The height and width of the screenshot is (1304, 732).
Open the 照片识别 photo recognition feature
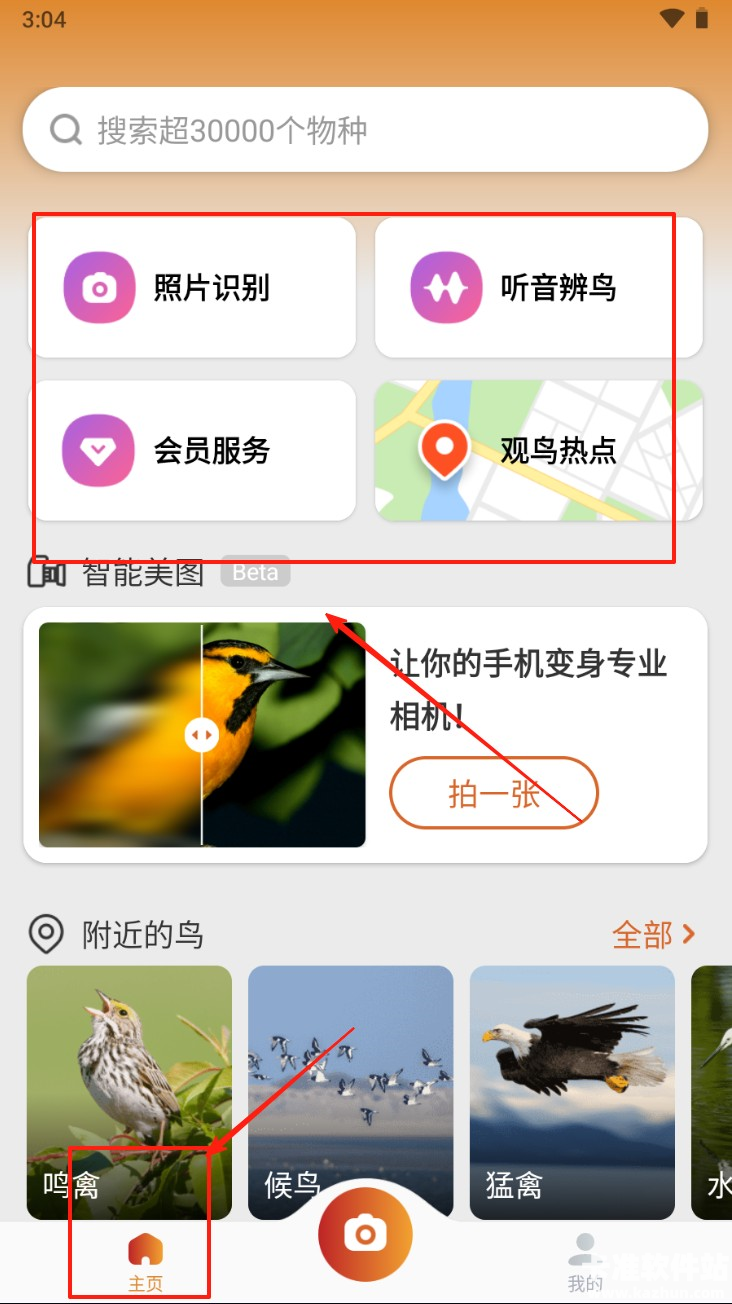tap(194, 287)
